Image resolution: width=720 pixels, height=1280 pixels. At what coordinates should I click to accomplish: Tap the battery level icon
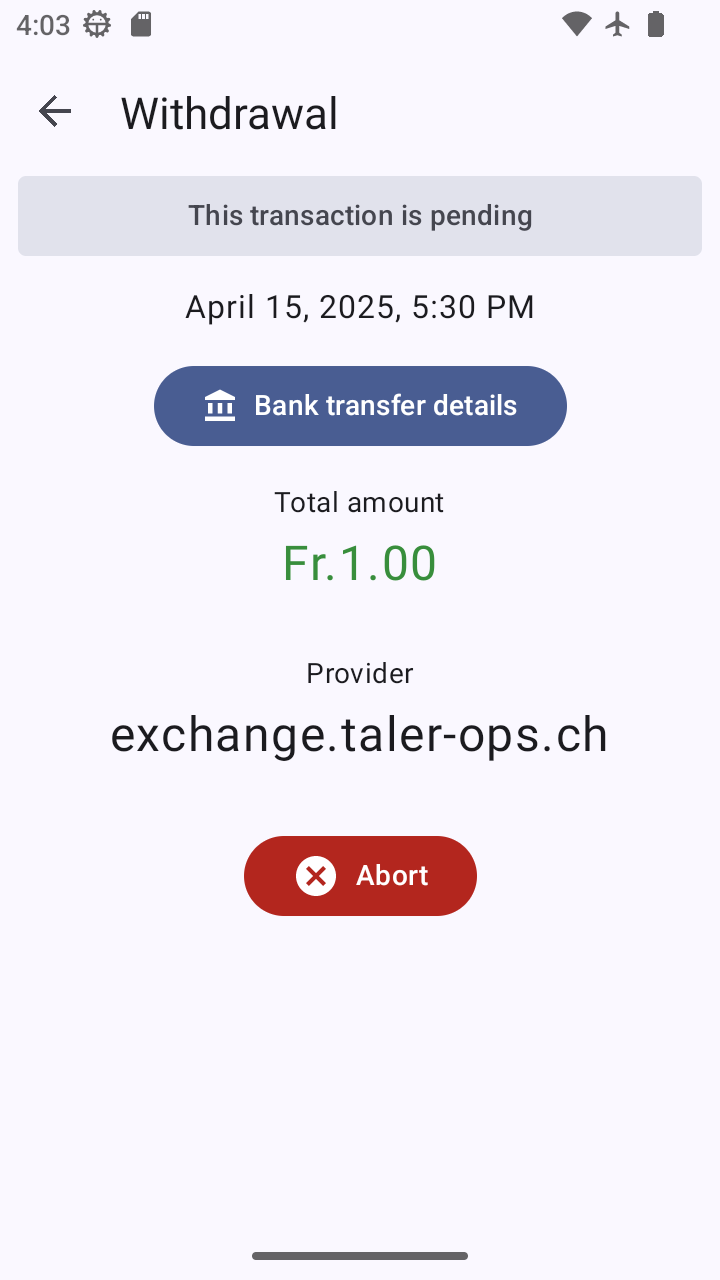coord(657,22)
